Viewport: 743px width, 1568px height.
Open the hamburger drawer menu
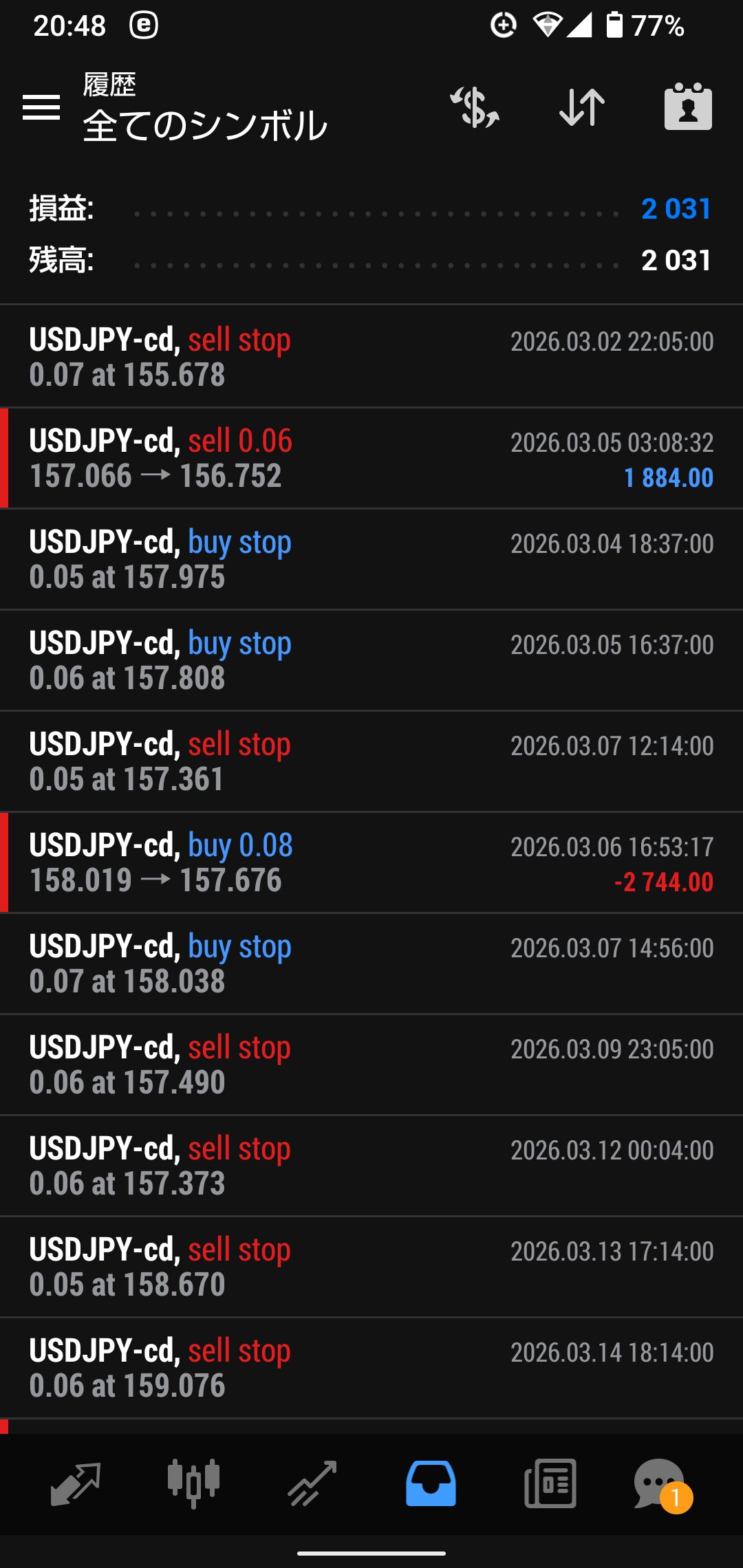point(41,107)
